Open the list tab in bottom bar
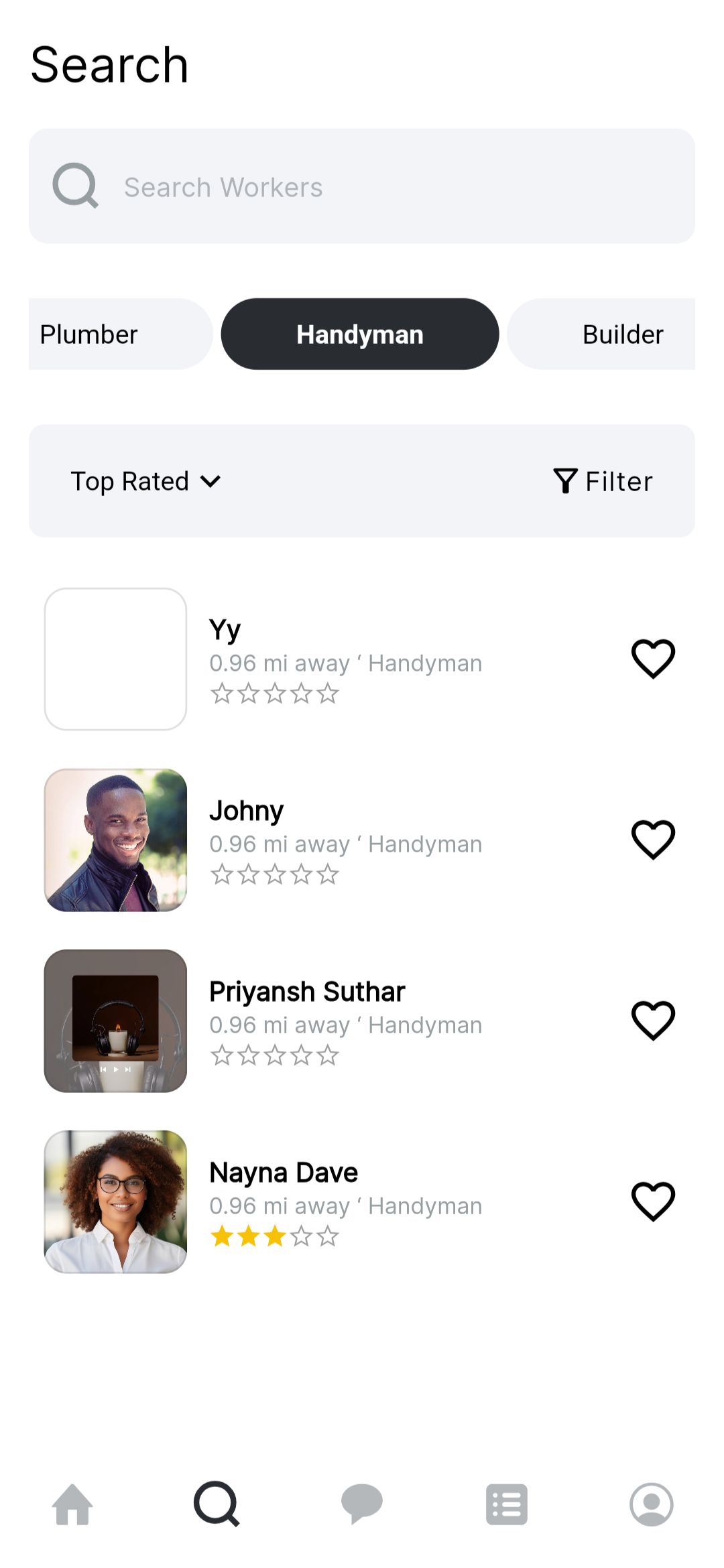The height and width of the screenshot is (1568, 724). [x=507, y=1504]
